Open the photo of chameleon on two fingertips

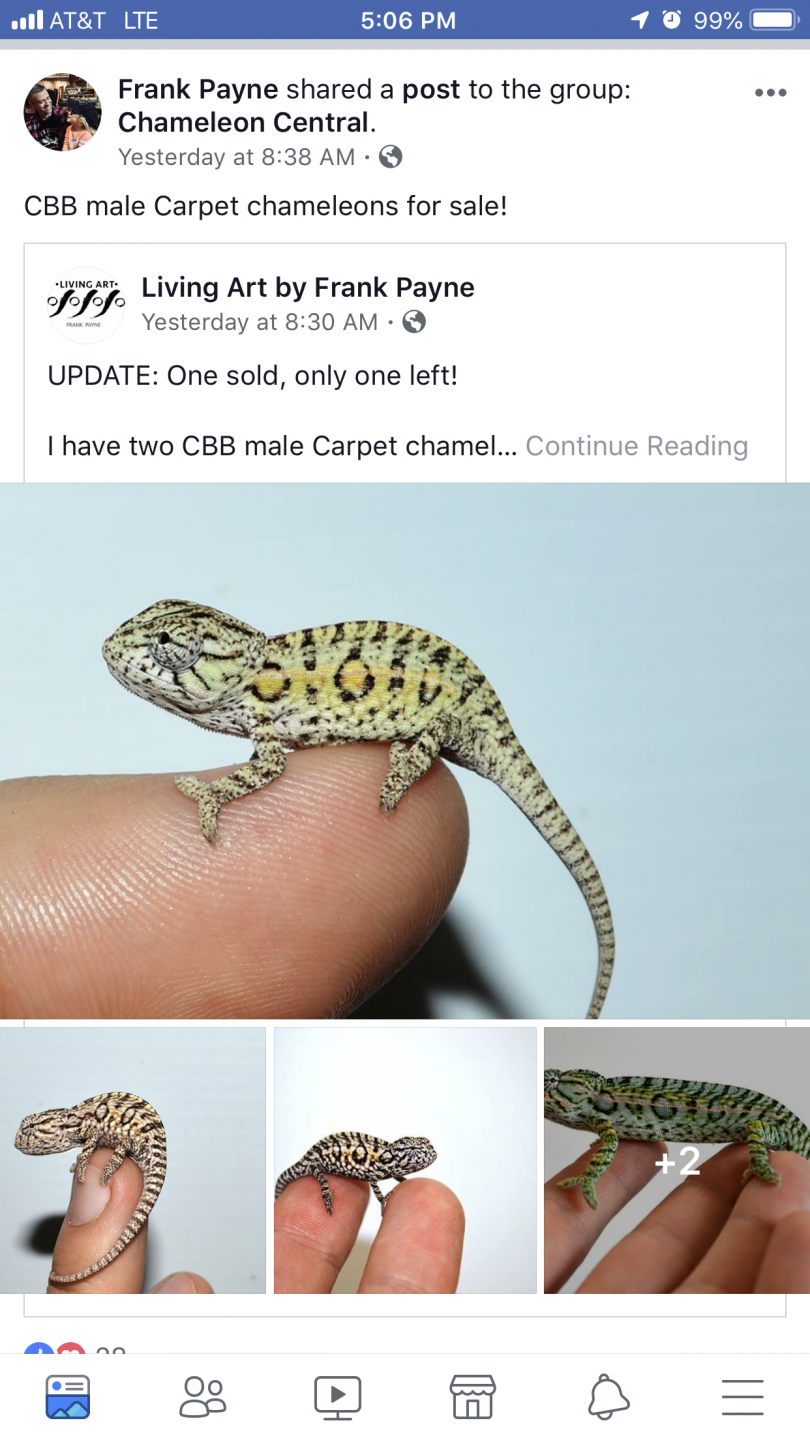coord(405,1160)
